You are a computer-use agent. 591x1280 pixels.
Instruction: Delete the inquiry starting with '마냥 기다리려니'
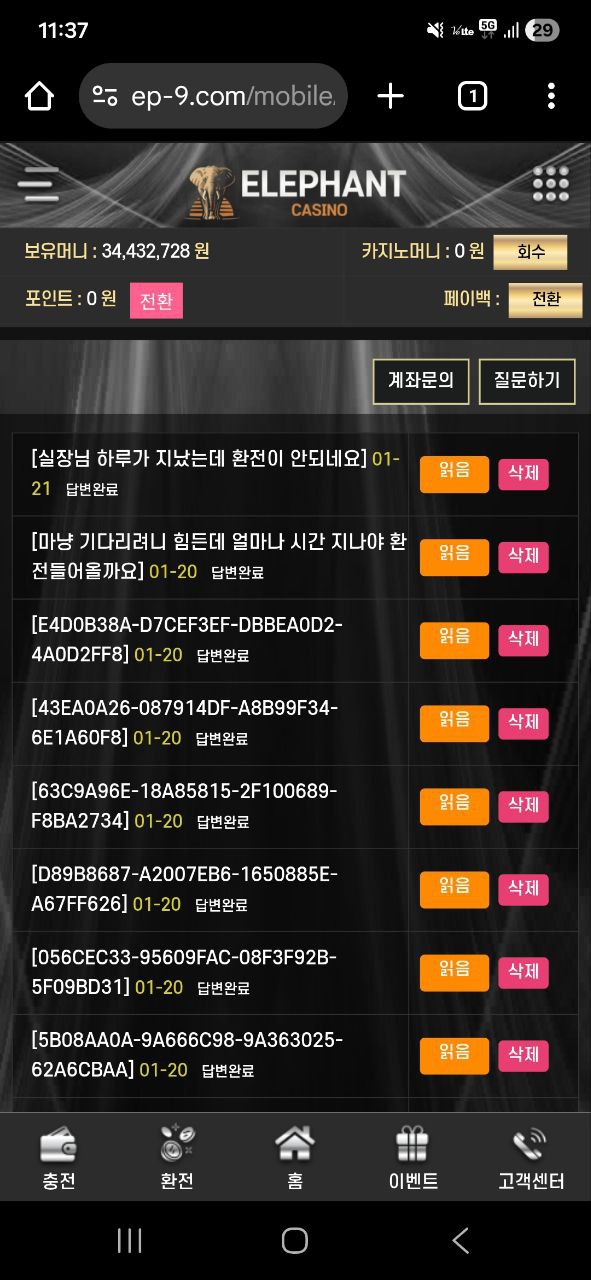point(524,556)
